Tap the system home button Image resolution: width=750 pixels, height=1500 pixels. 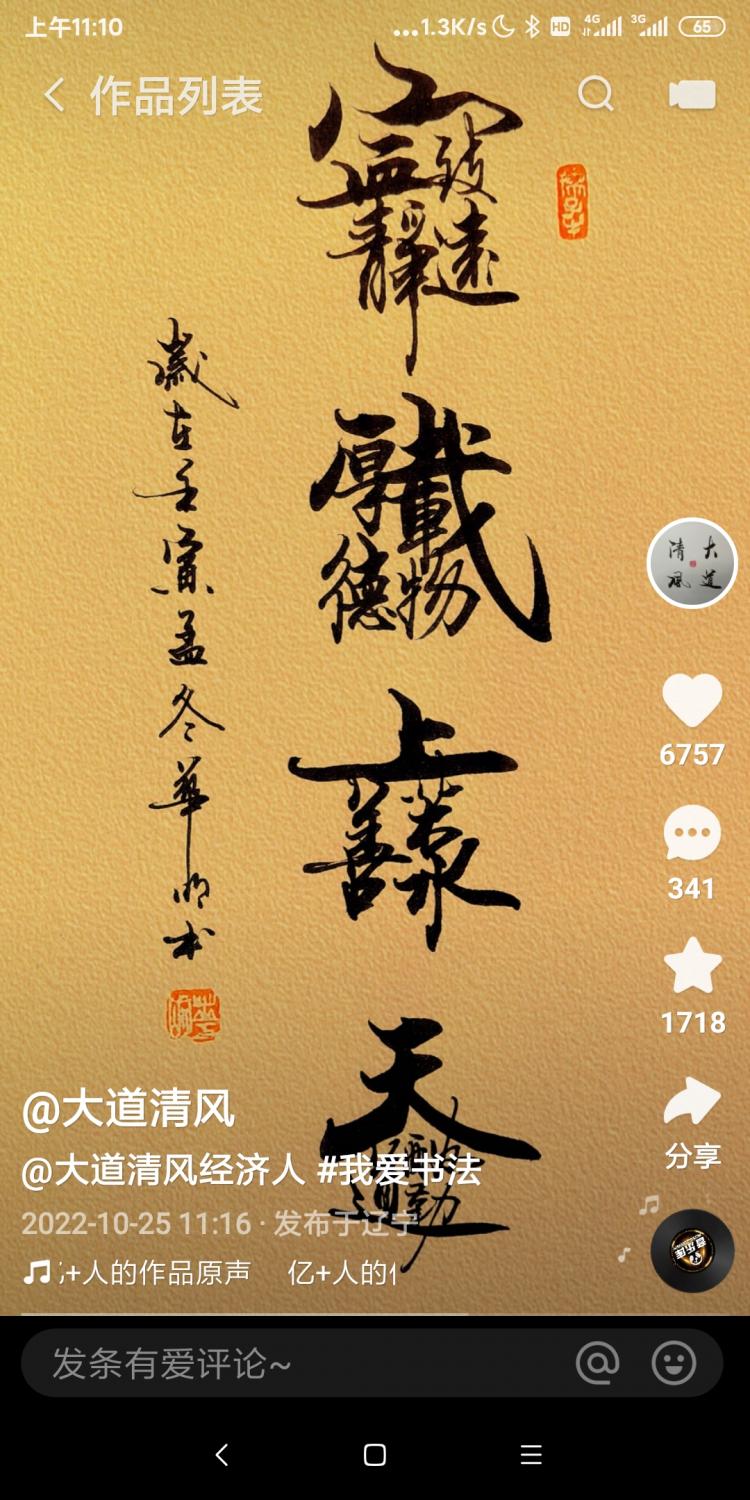tap(375, 1455)
